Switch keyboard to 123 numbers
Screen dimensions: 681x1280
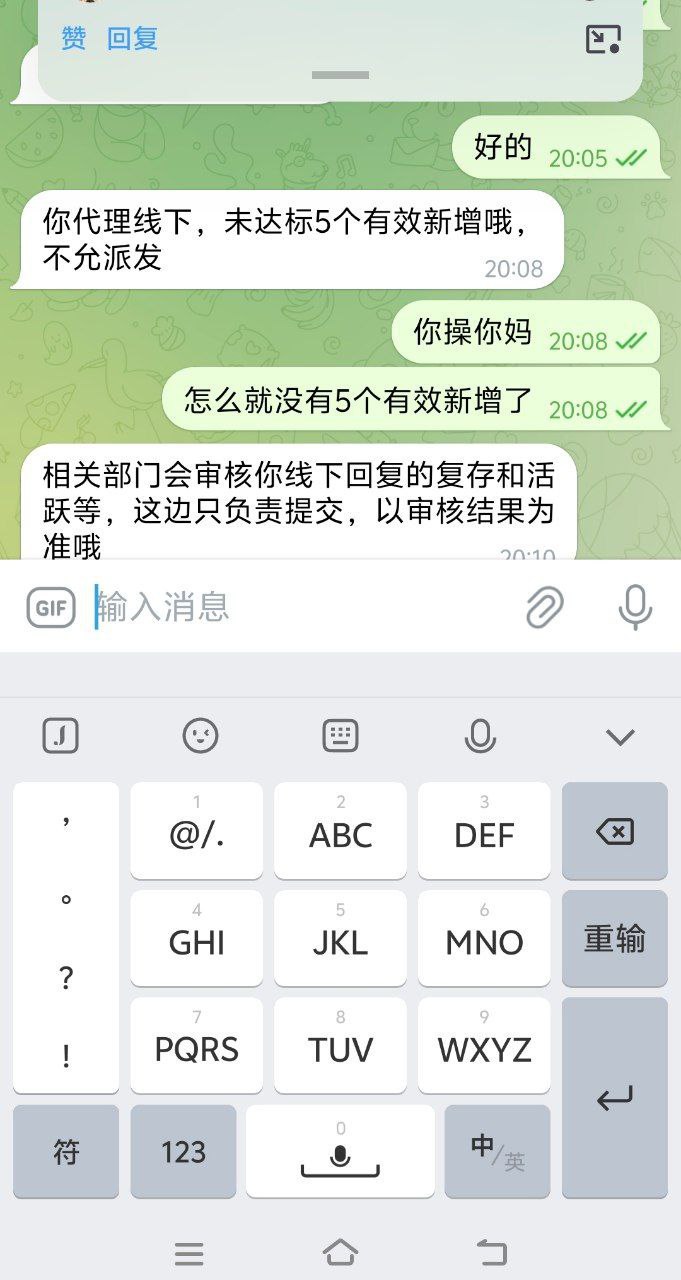(184, 1152)
